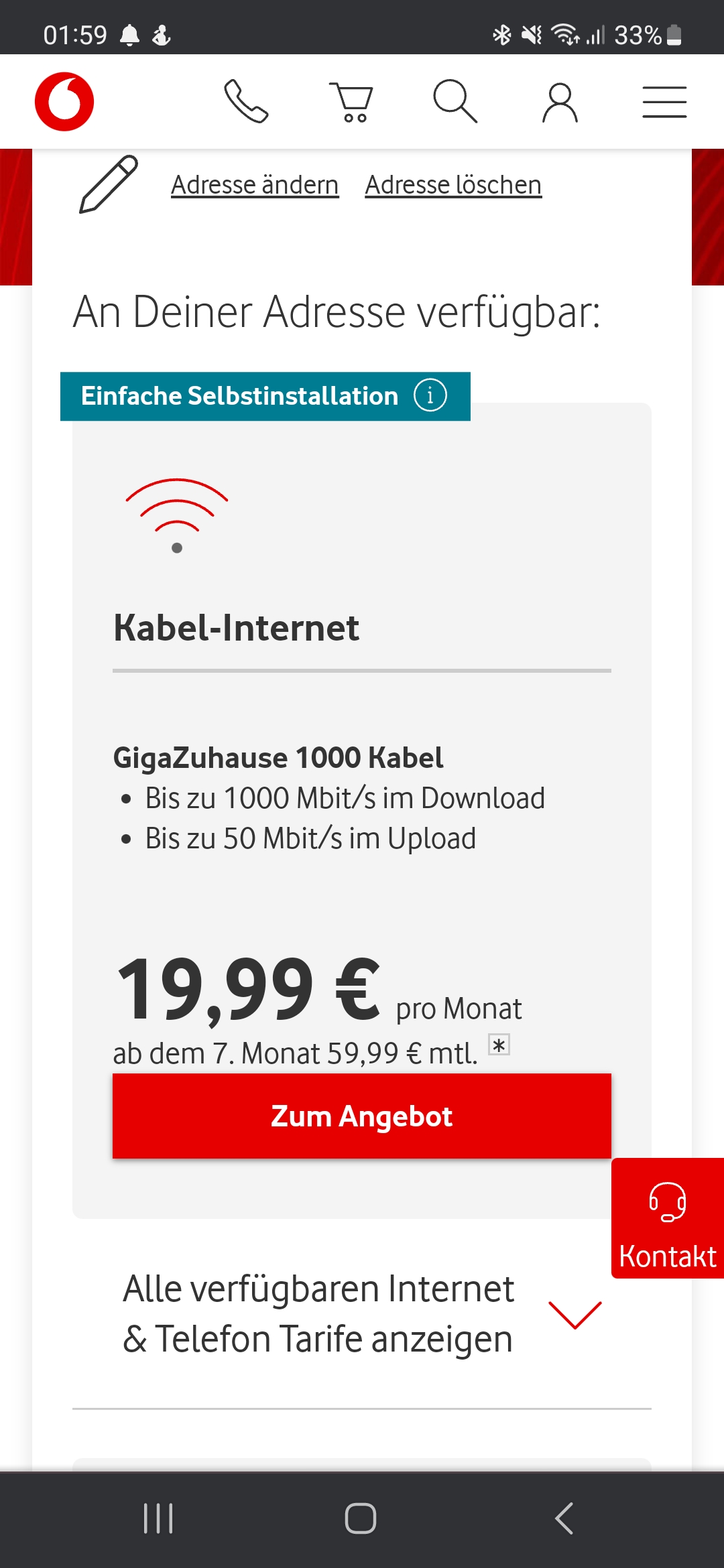Open the search magnifier
The width and height of the screenshot is (724, 1568).
455,102
